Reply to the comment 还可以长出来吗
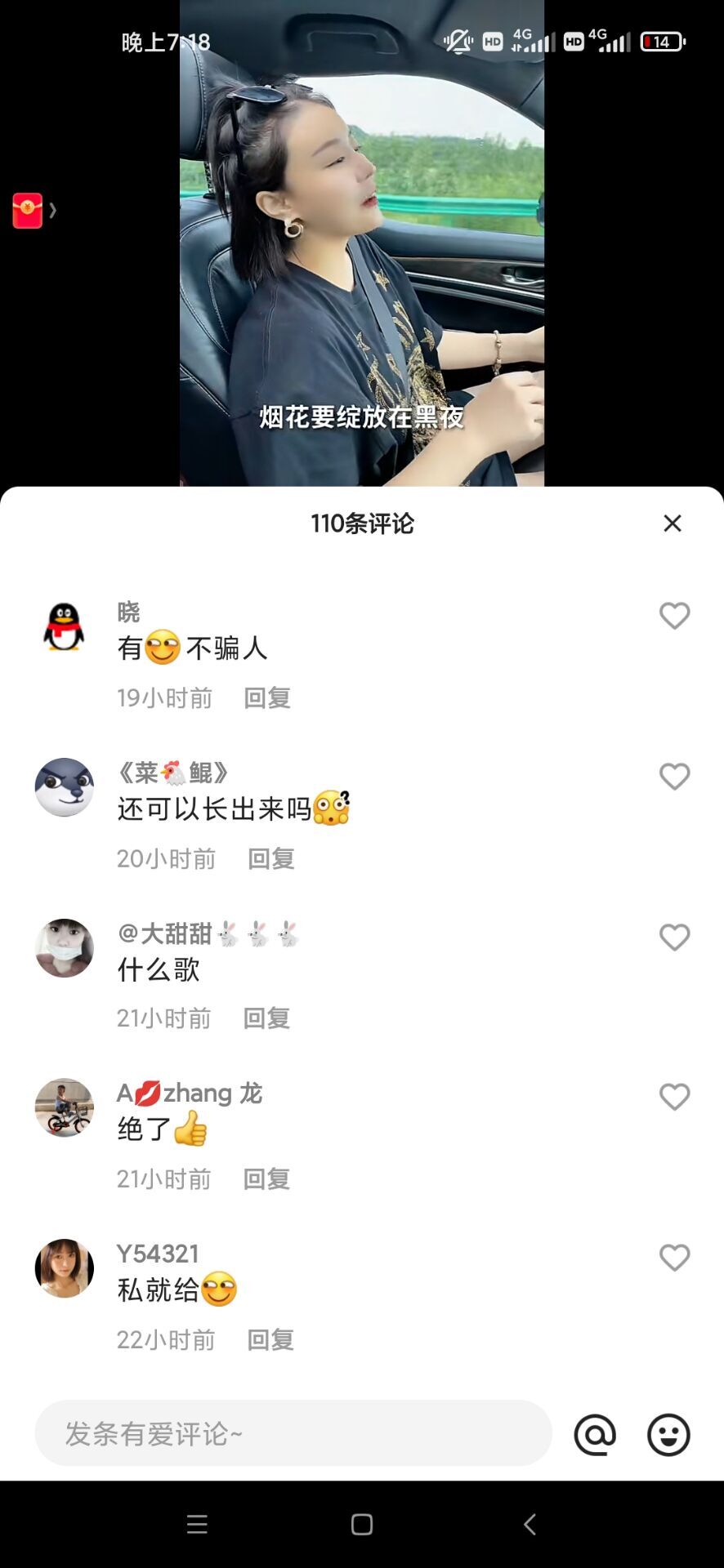 click(x=271, y=859)
